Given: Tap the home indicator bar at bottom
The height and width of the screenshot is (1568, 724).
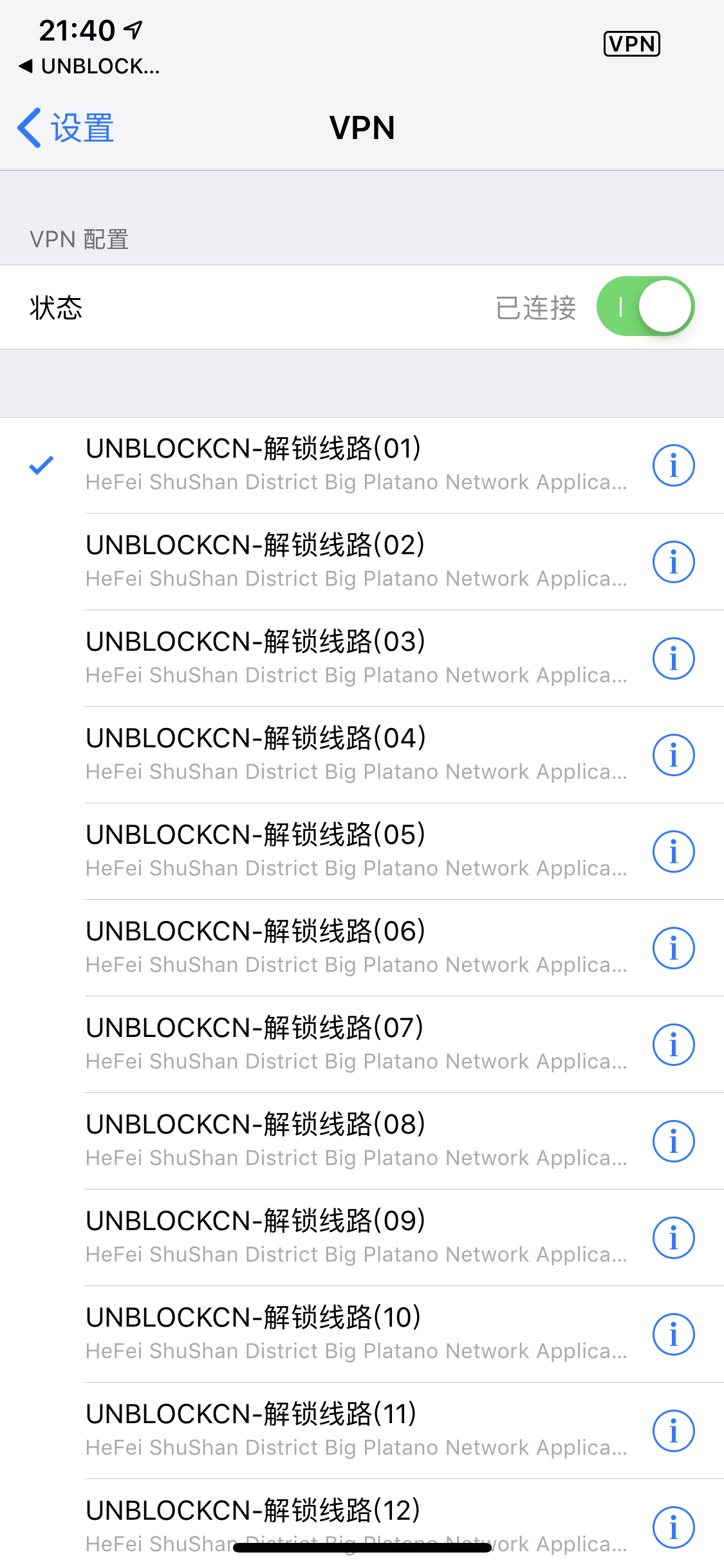Looking at the screenshot, I should pos(362,1549).
